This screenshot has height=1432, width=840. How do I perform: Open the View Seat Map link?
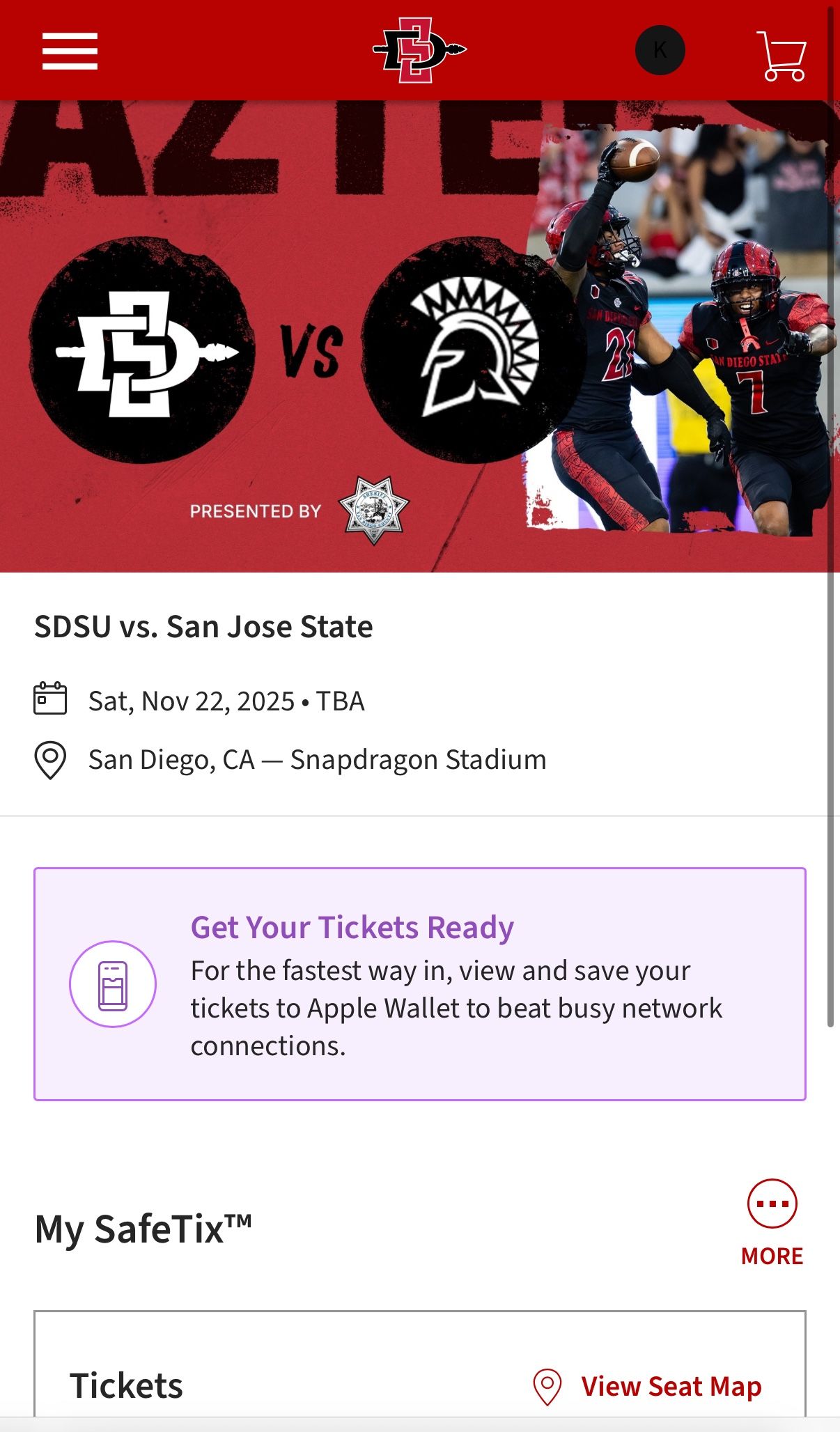tap(671, 1386)
